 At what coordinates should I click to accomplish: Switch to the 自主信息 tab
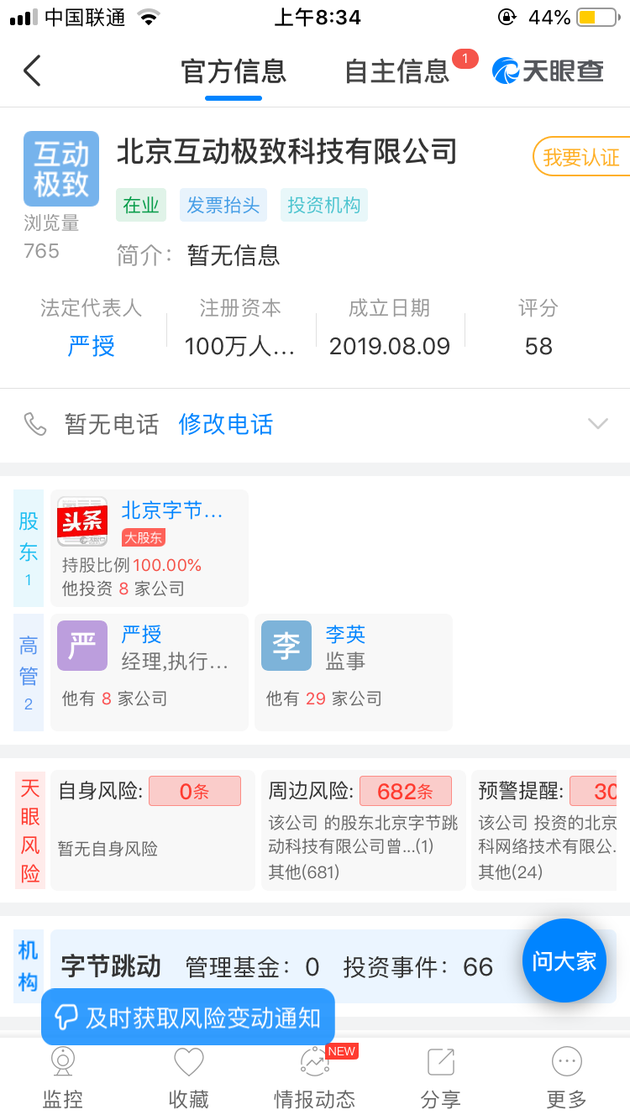(397, 71)
